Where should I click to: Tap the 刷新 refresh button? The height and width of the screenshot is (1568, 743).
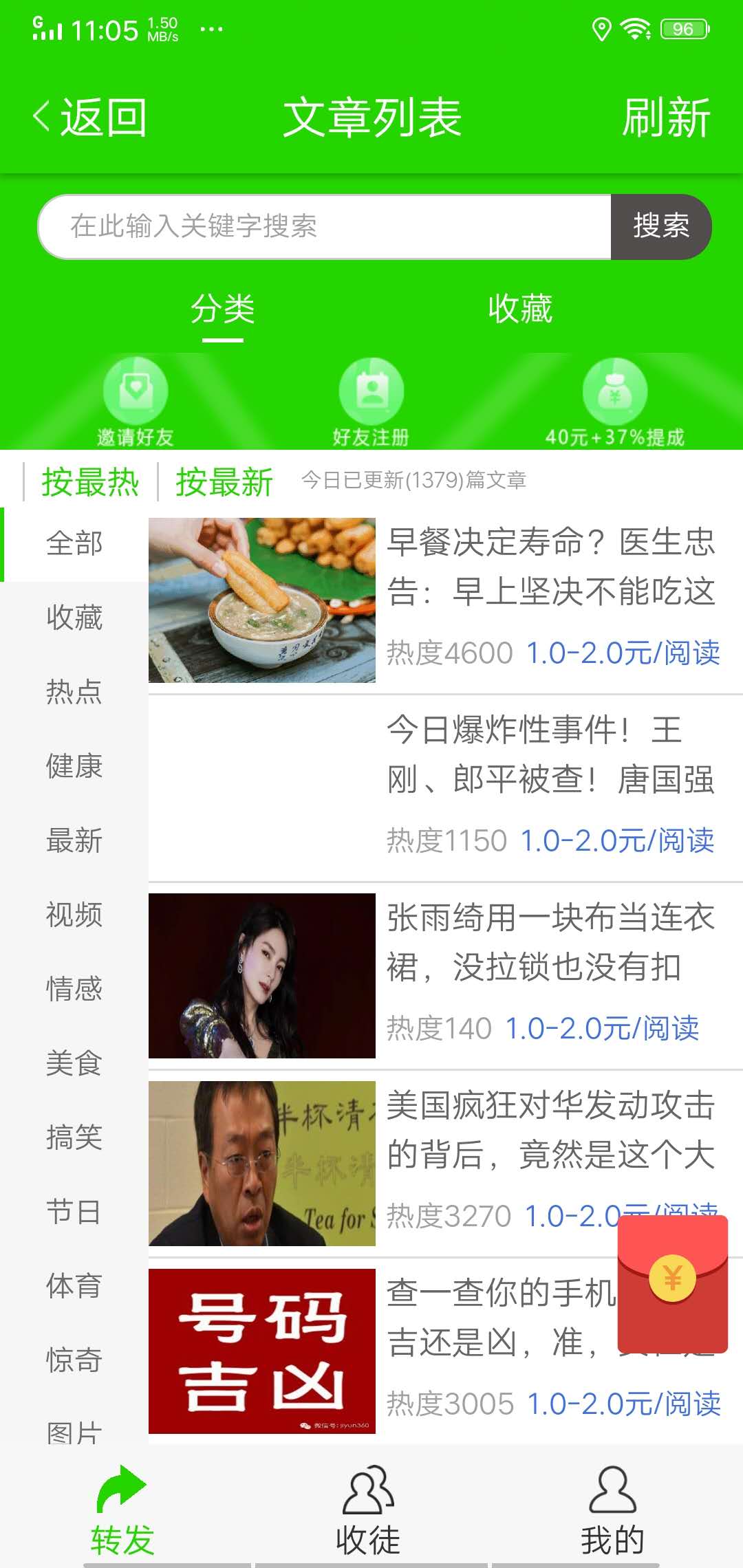(x=665, y=117)
